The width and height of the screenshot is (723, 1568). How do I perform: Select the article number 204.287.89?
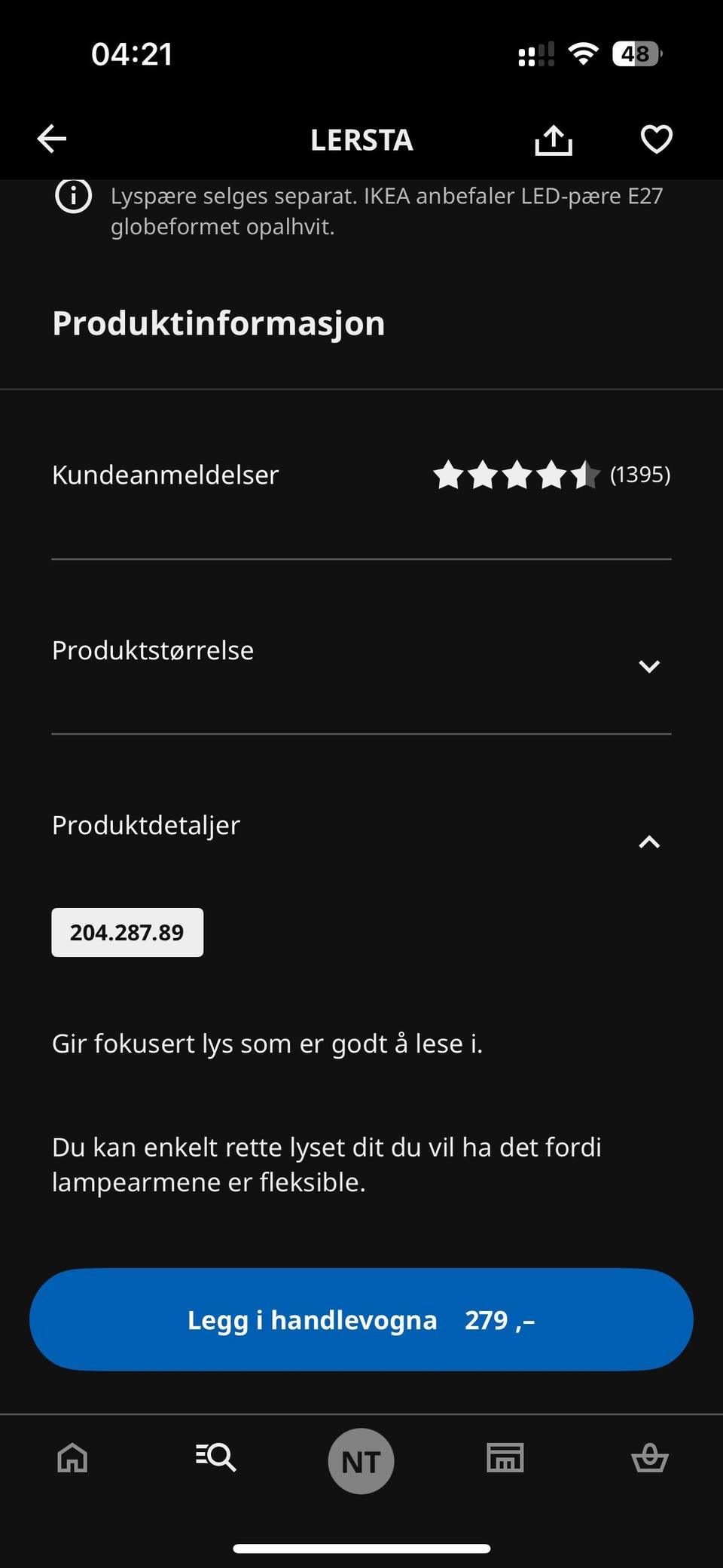point(127,932)
